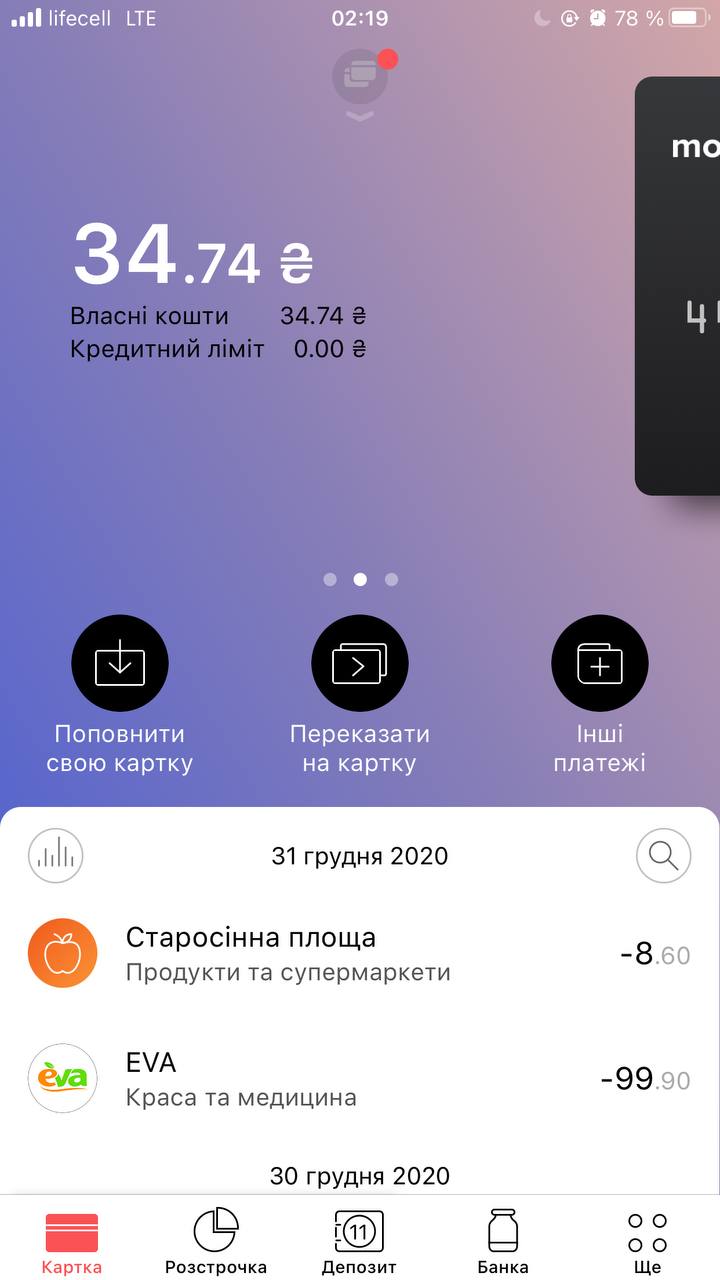Open the Старосінна площа transaction
Screen dimensions: 720x1280
click(360, 954)
